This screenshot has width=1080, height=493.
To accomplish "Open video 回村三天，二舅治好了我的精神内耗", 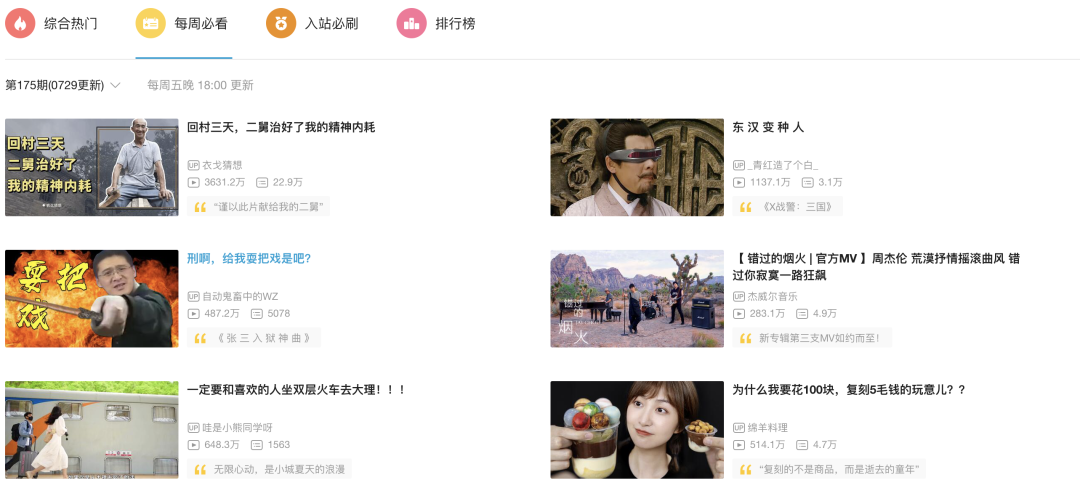I will pyautogui.click(x=281, y=128).
